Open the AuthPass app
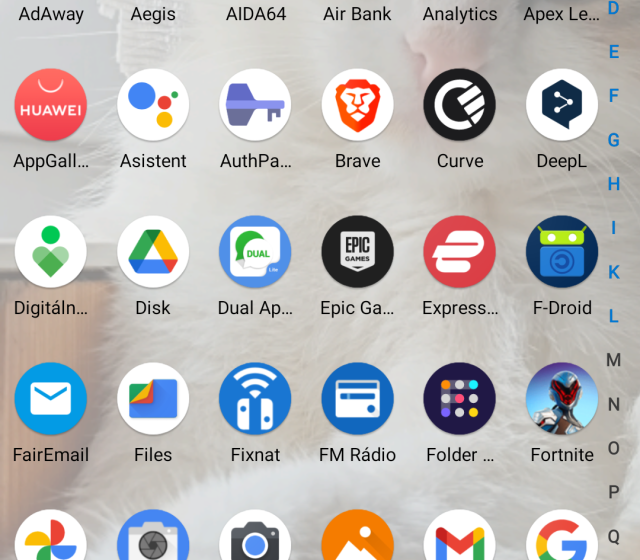 tap(255, 105)
